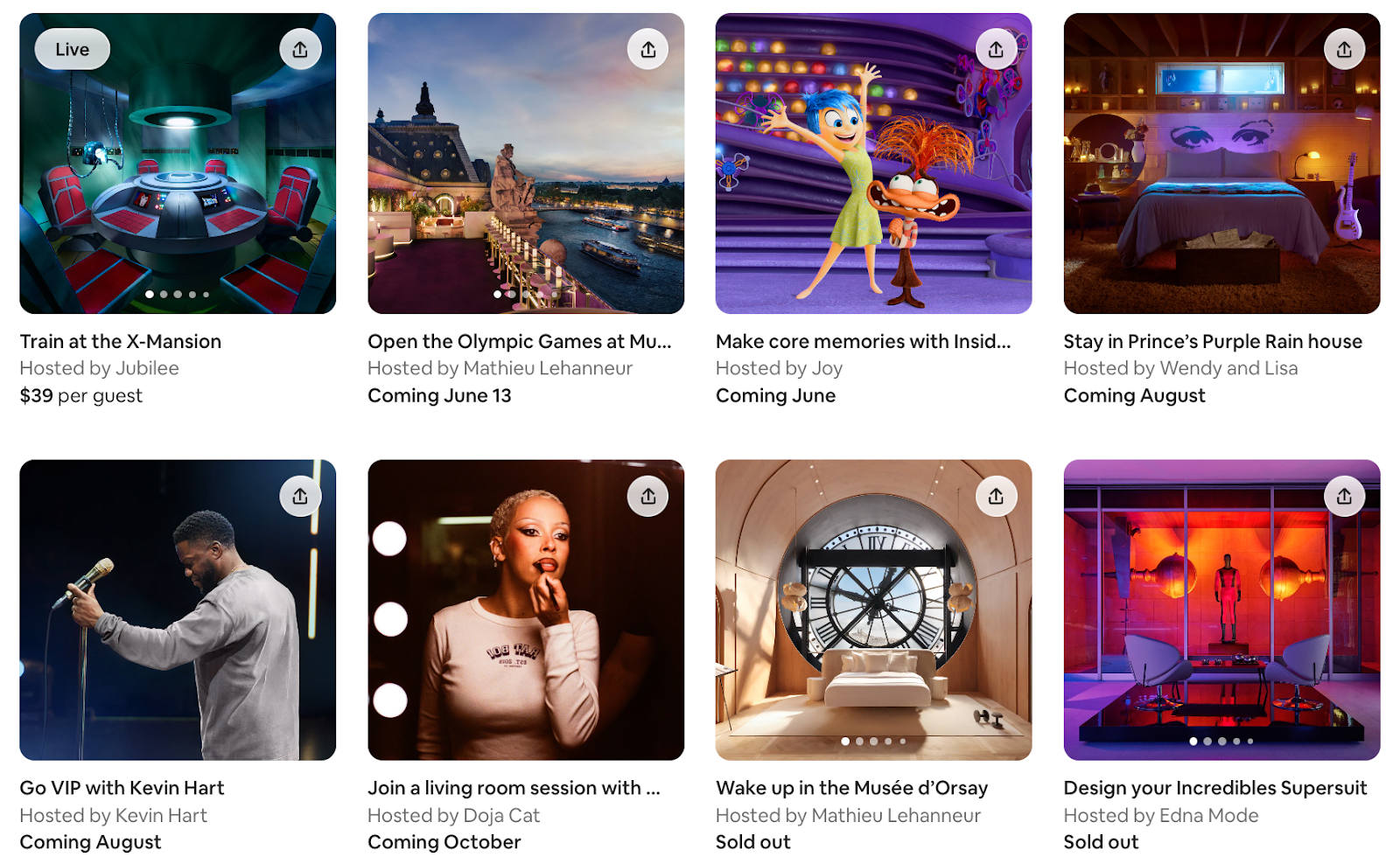Share Prince's Purple Rain house listing
The image size is (1400, 864).
click(1344, 50)
